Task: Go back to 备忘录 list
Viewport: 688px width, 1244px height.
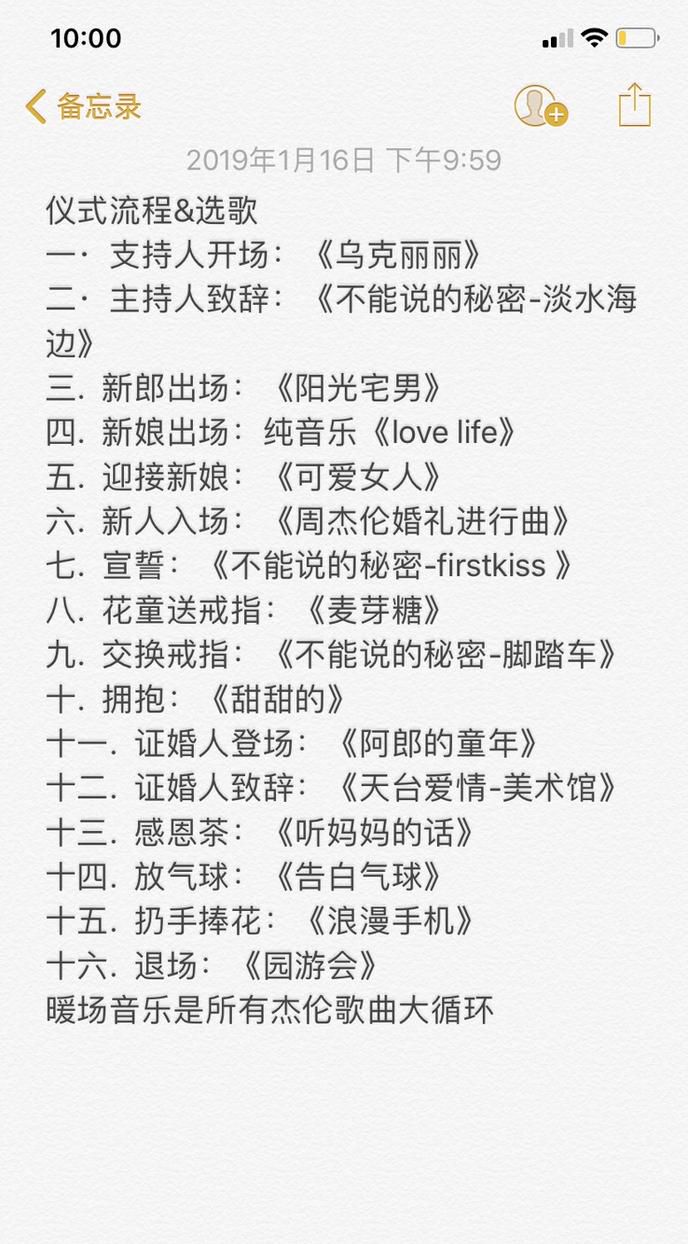Action: click(83, 106)
